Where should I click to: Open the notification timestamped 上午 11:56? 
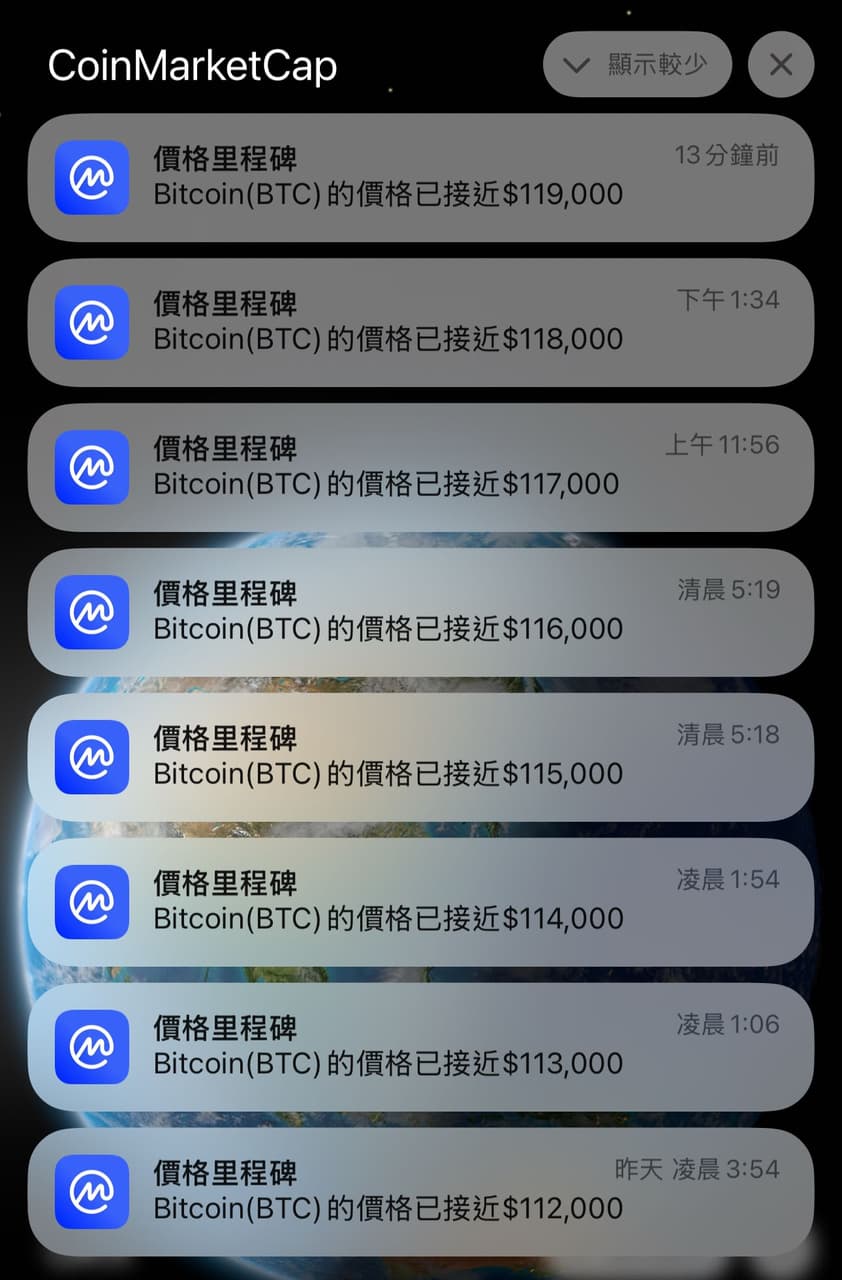pyautogui.click(x=420, y=467)
